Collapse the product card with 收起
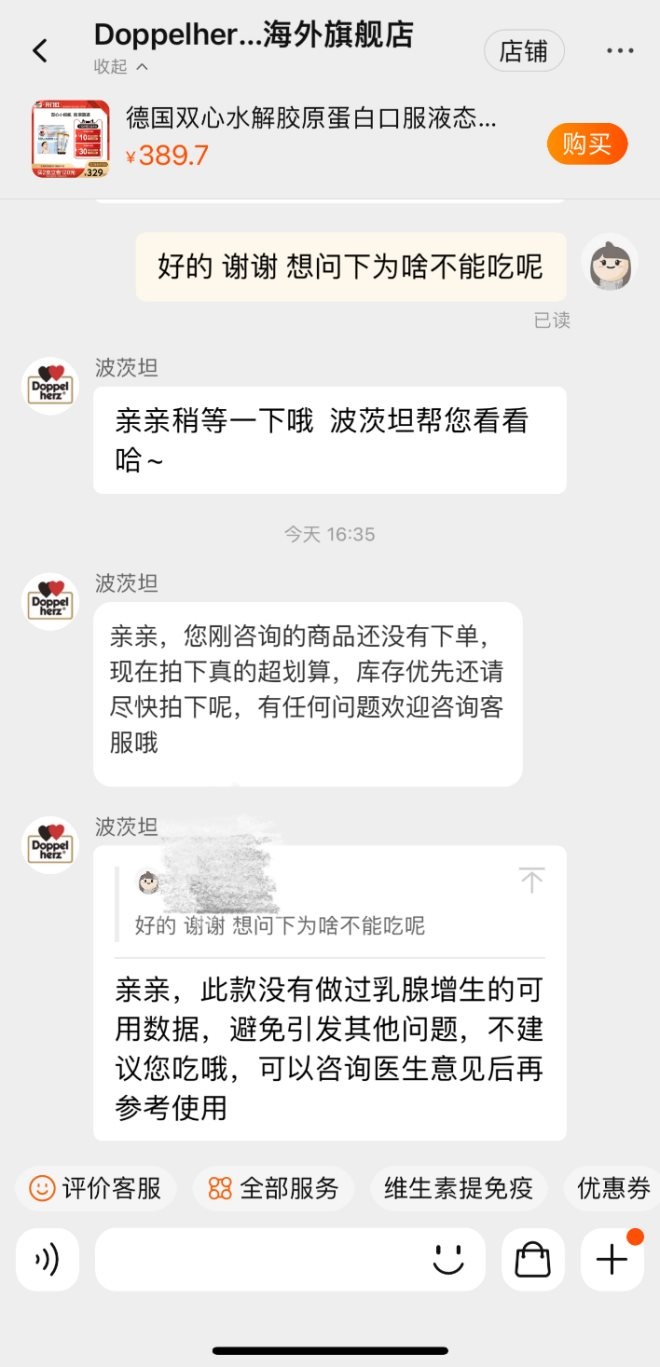 pos(121,67)
